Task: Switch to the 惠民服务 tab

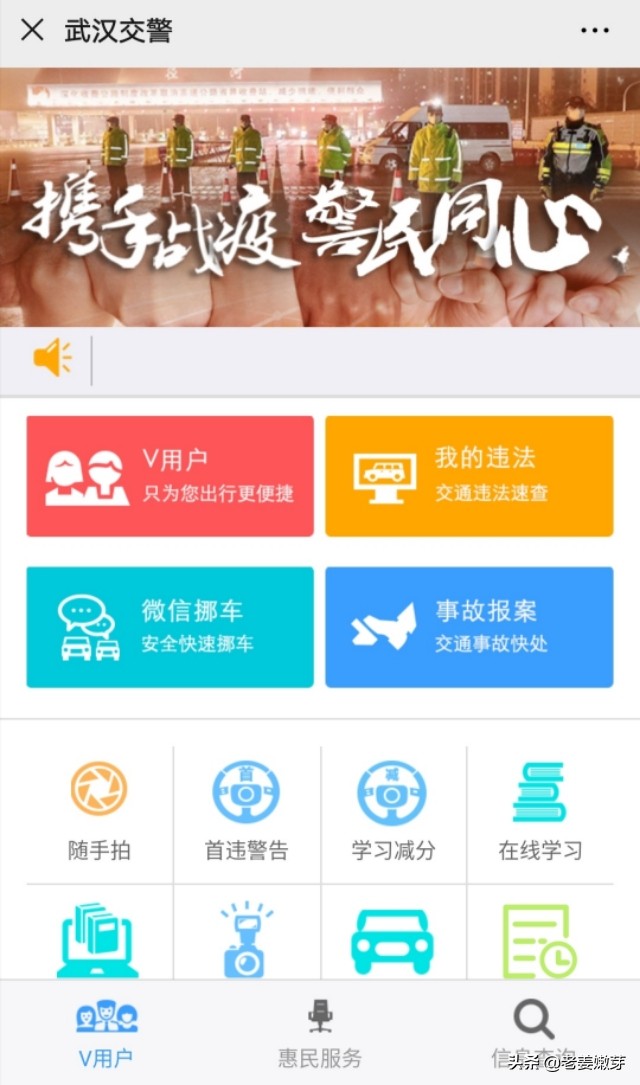Action: click(320, 1034)
